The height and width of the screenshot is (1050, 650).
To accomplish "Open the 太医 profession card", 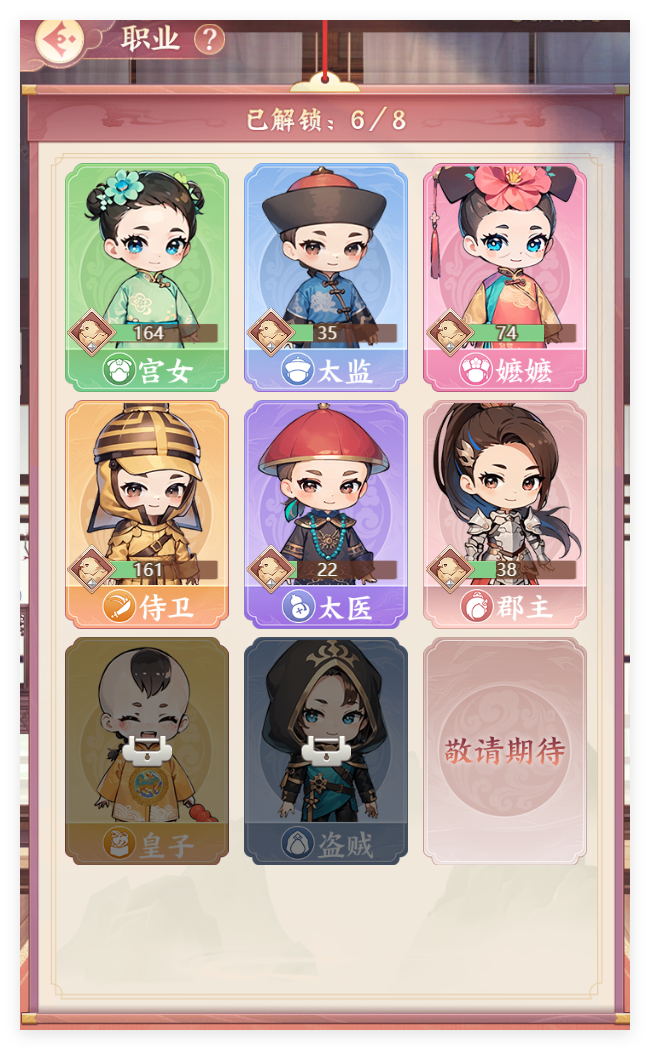I will 325,514.
